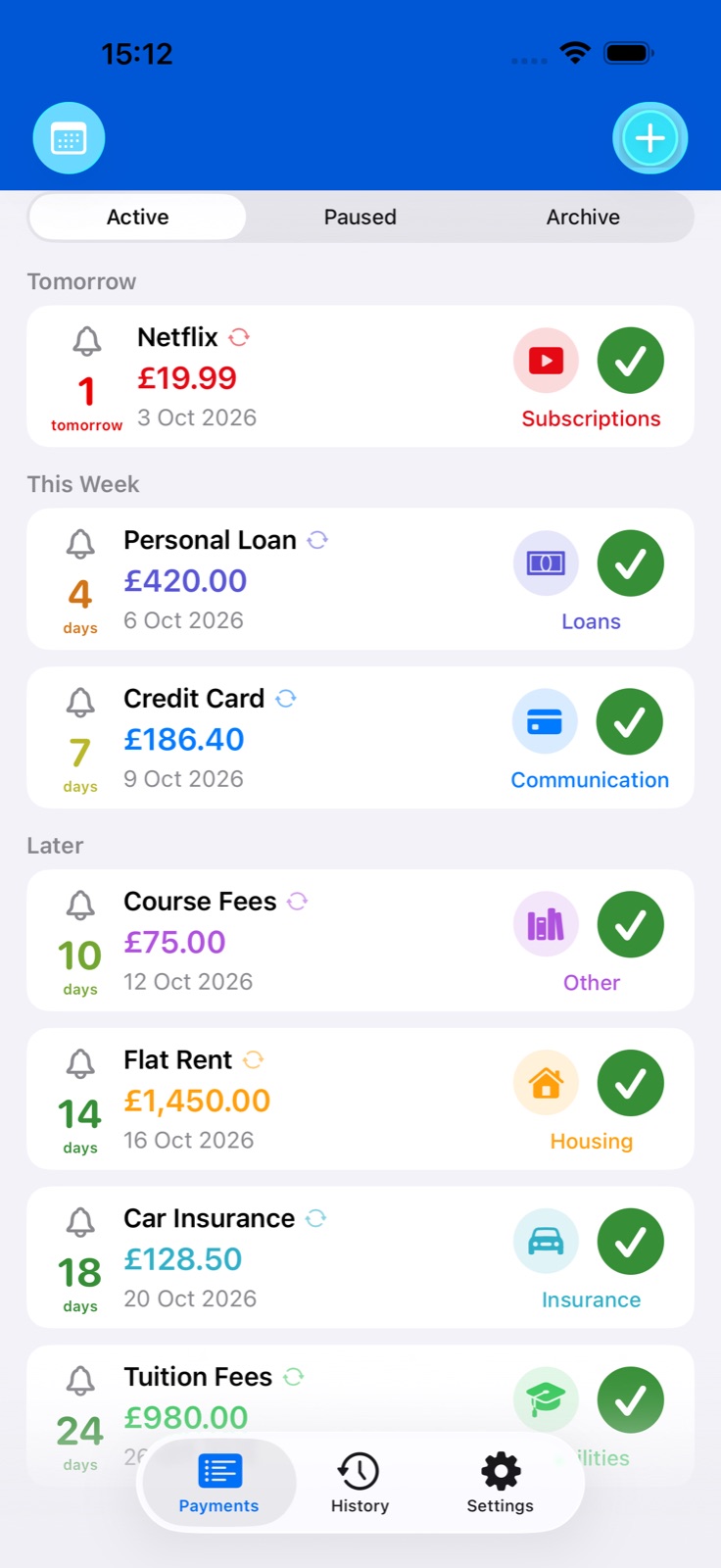This screenshot has width=721, height=1568.
Task: Mark Flat Rent as paid
Action: [631, 1083]
